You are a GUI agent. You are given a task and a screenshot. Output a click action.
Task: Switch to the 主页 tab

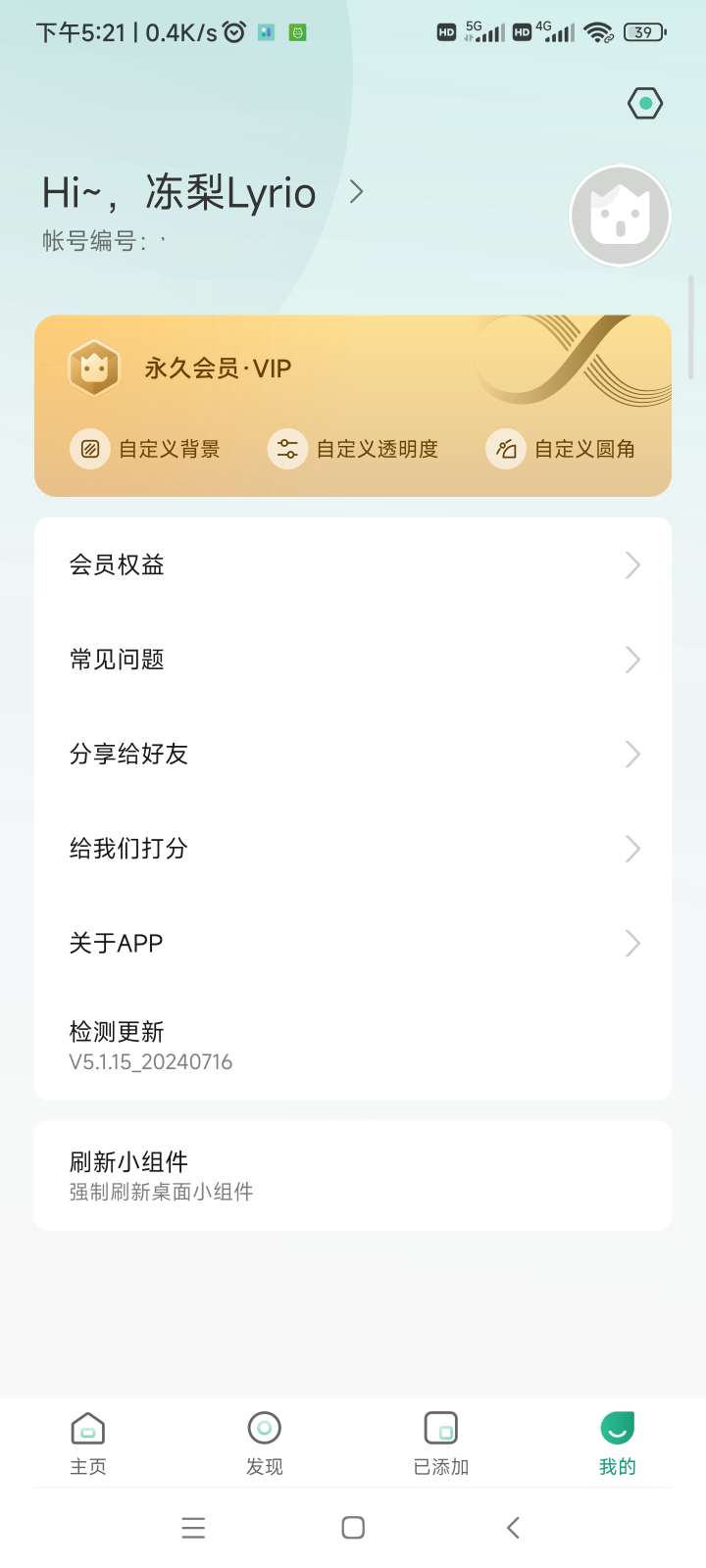click(88, 1444)
